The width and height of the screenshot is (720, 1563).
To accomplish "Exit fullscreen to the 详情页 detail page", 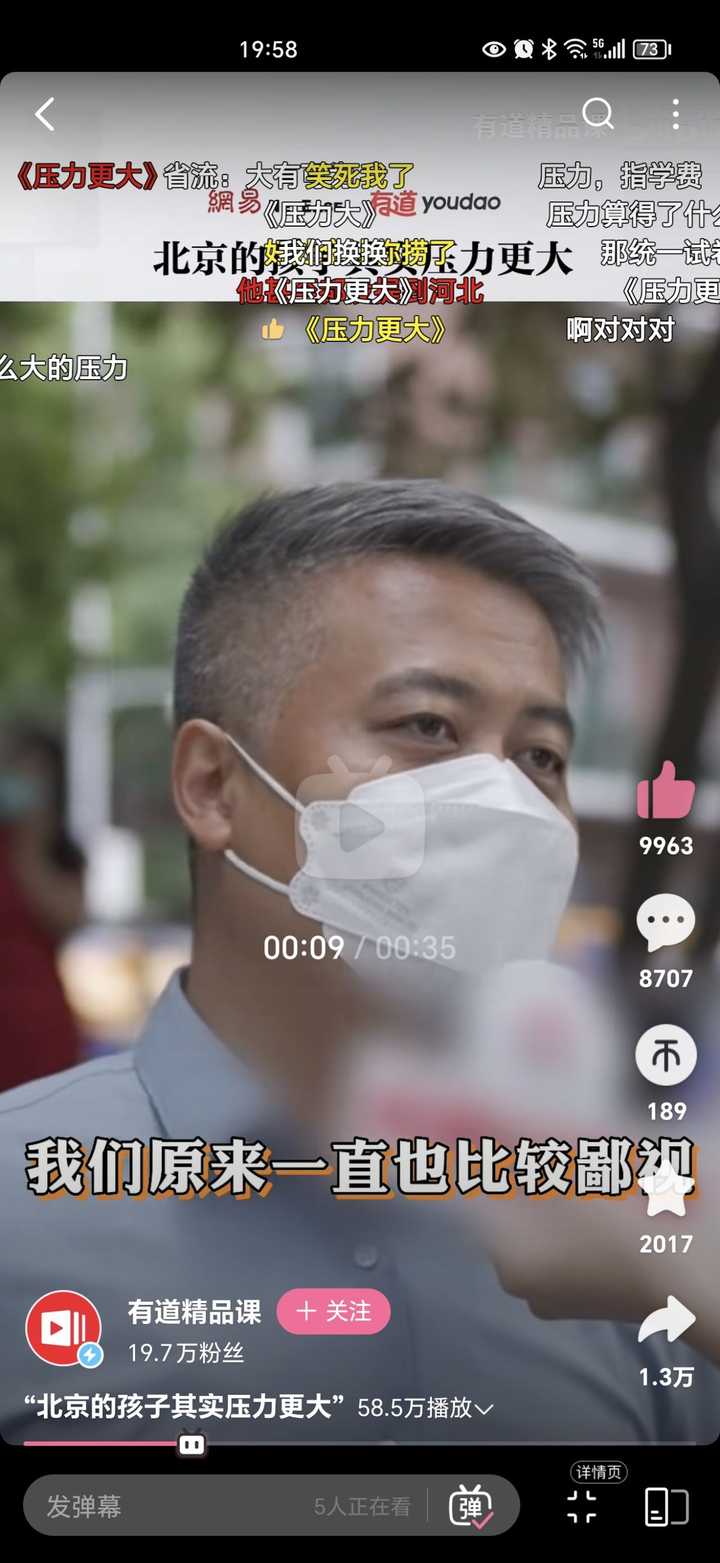I will (x=582, y=1505).
